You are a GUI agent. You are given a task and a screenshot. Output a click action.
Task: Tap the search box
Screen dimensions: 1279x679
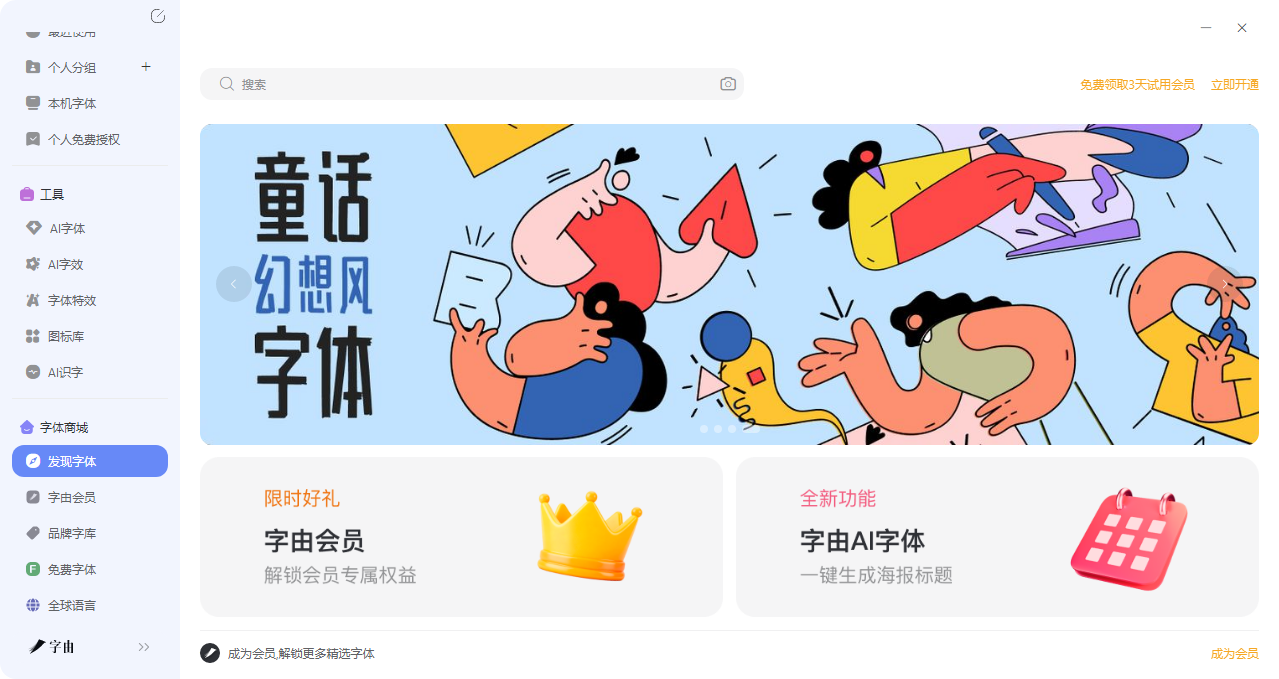click(470, 84)
